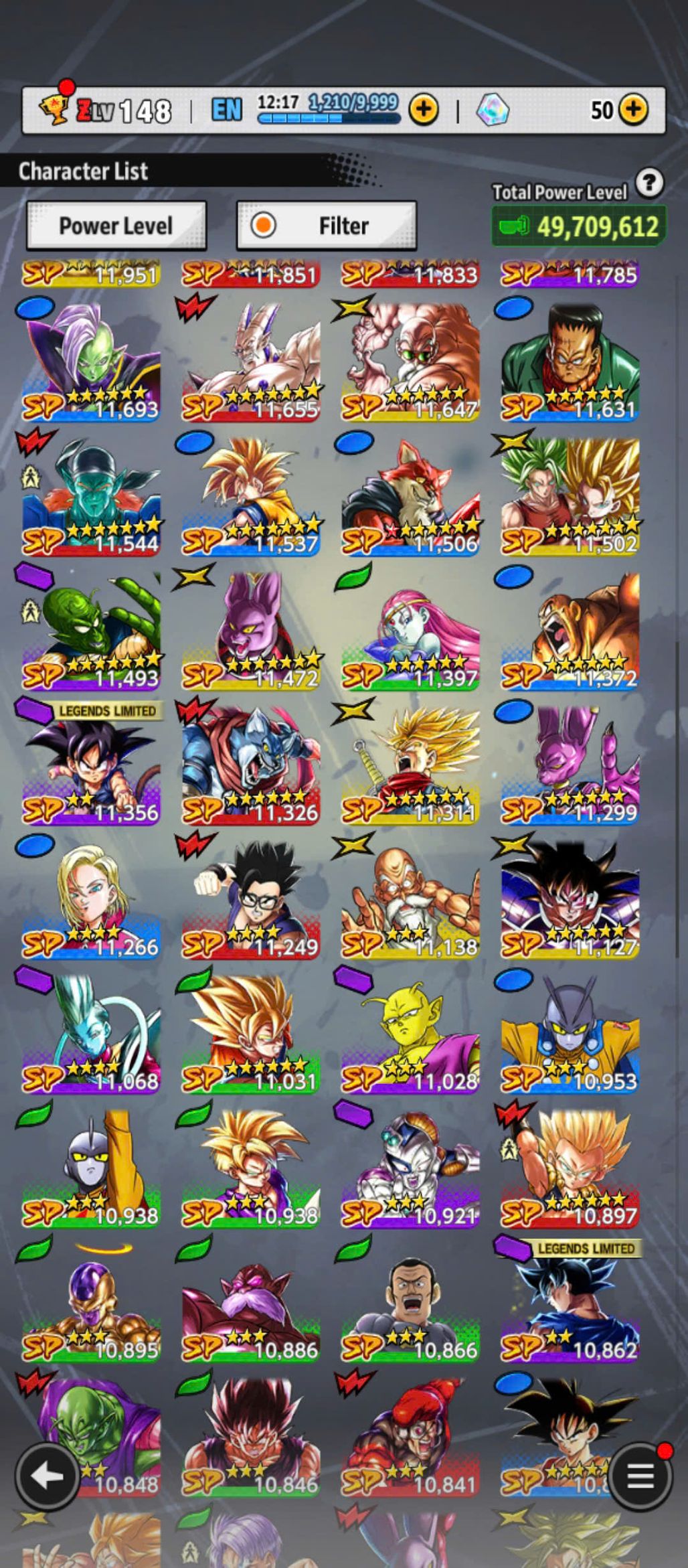
Task: Open the Power Level sort button
Action: pyautogui.click(x=116, y=226)
